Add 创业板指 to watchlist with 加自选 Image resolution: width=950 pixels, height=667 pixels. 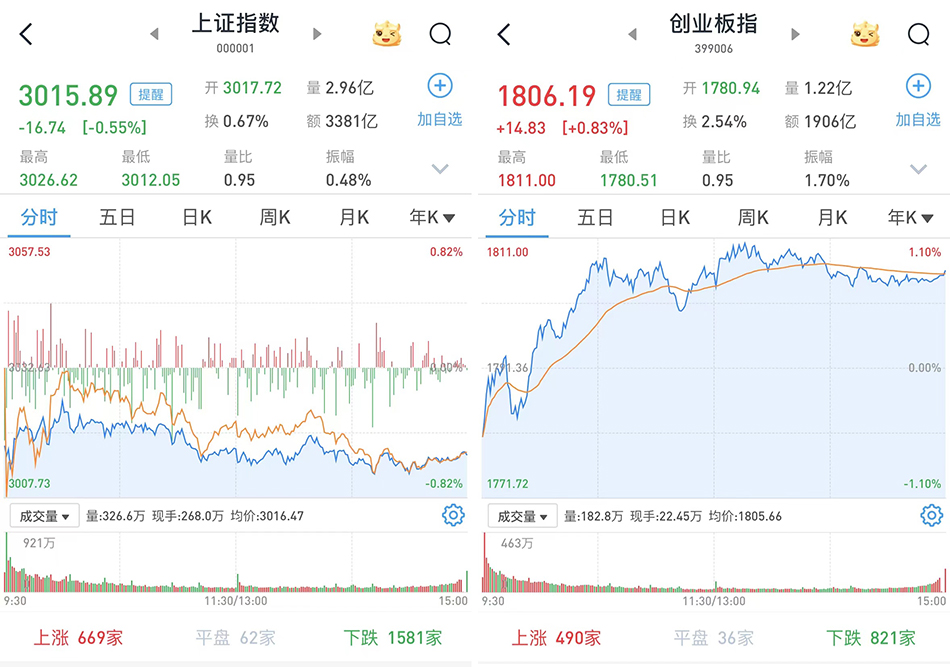(x=918, y=101)
